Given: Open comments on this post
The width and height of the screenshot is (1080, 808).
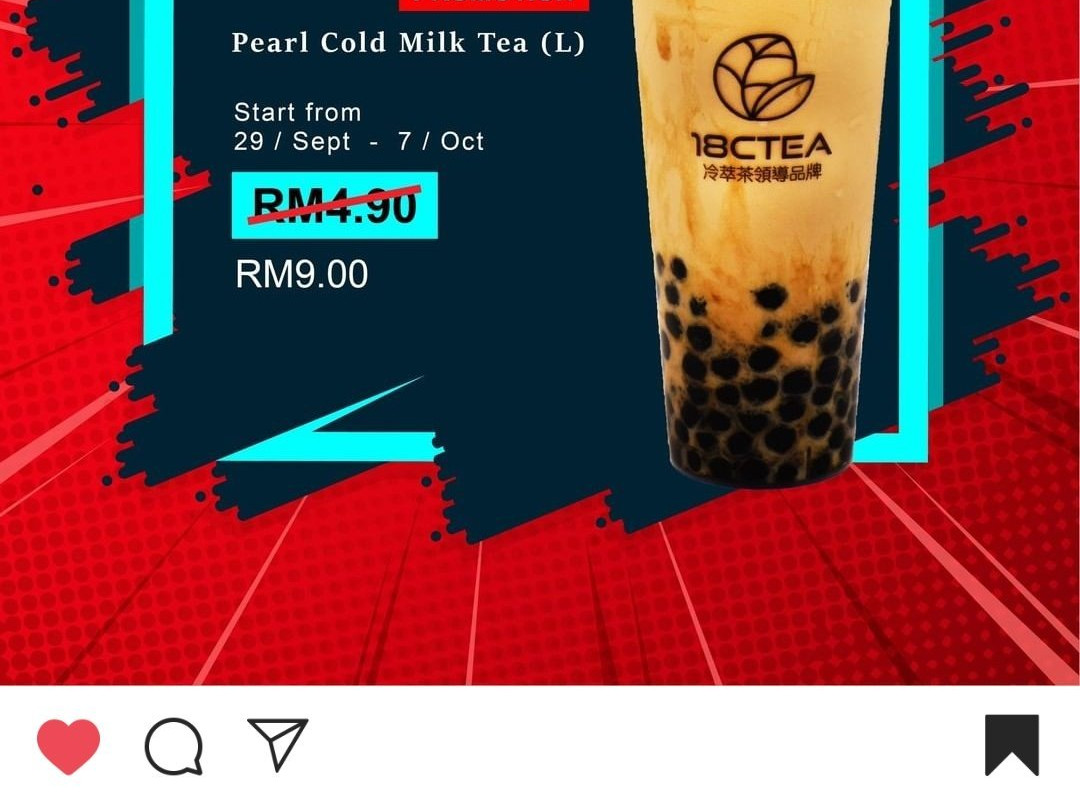Looking at the screenshot, I should coord(174,747).
